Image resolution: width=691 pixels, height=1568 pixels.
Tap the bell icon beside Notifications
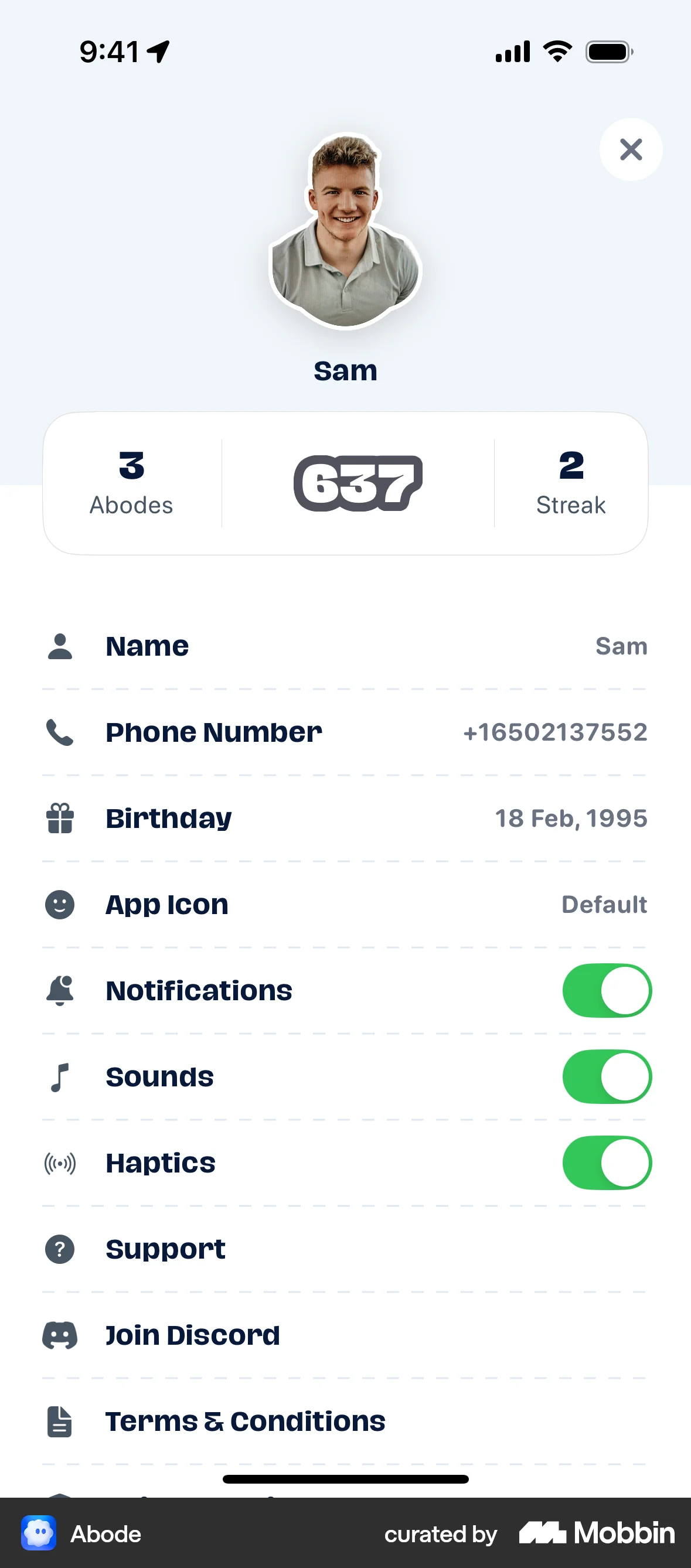tap(60, 990)
